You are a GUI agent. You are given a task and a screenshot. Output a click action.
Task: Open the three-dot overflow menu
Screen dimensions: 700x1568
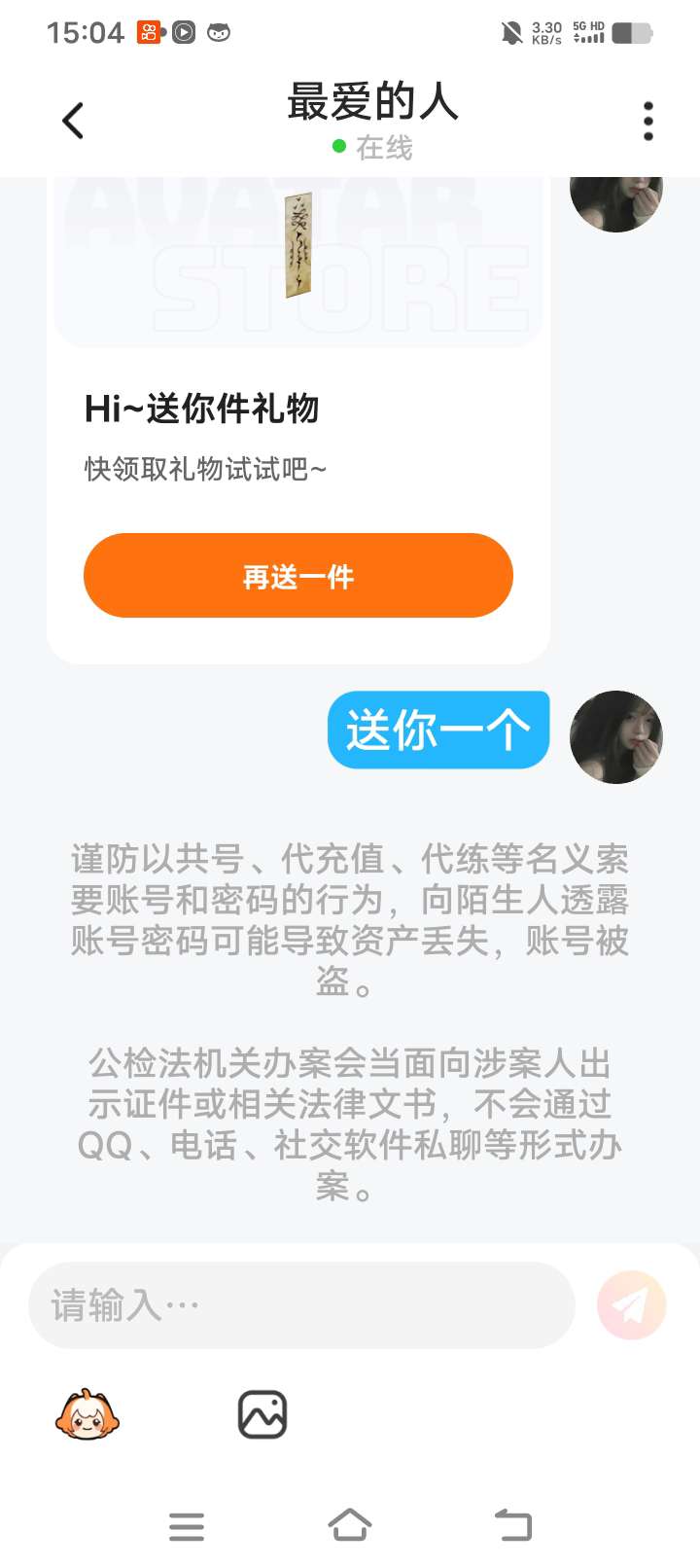click(x=648, y=122)
